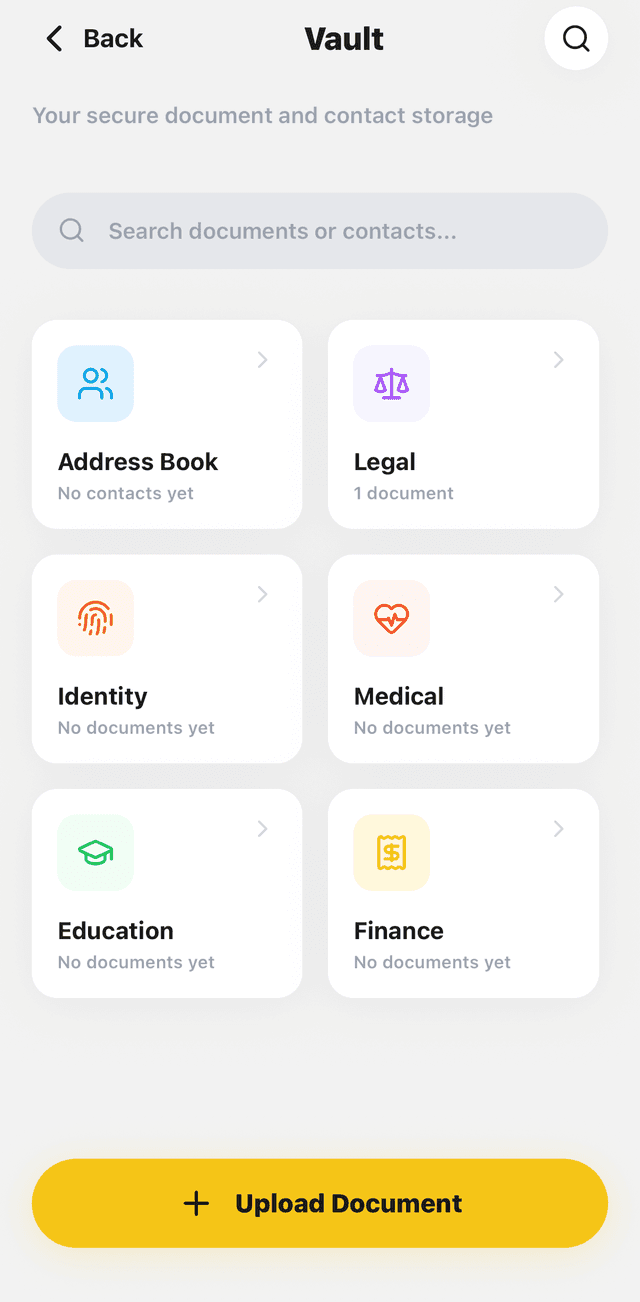
Task: Tap Upload Document
Action: pos(320,1203)
